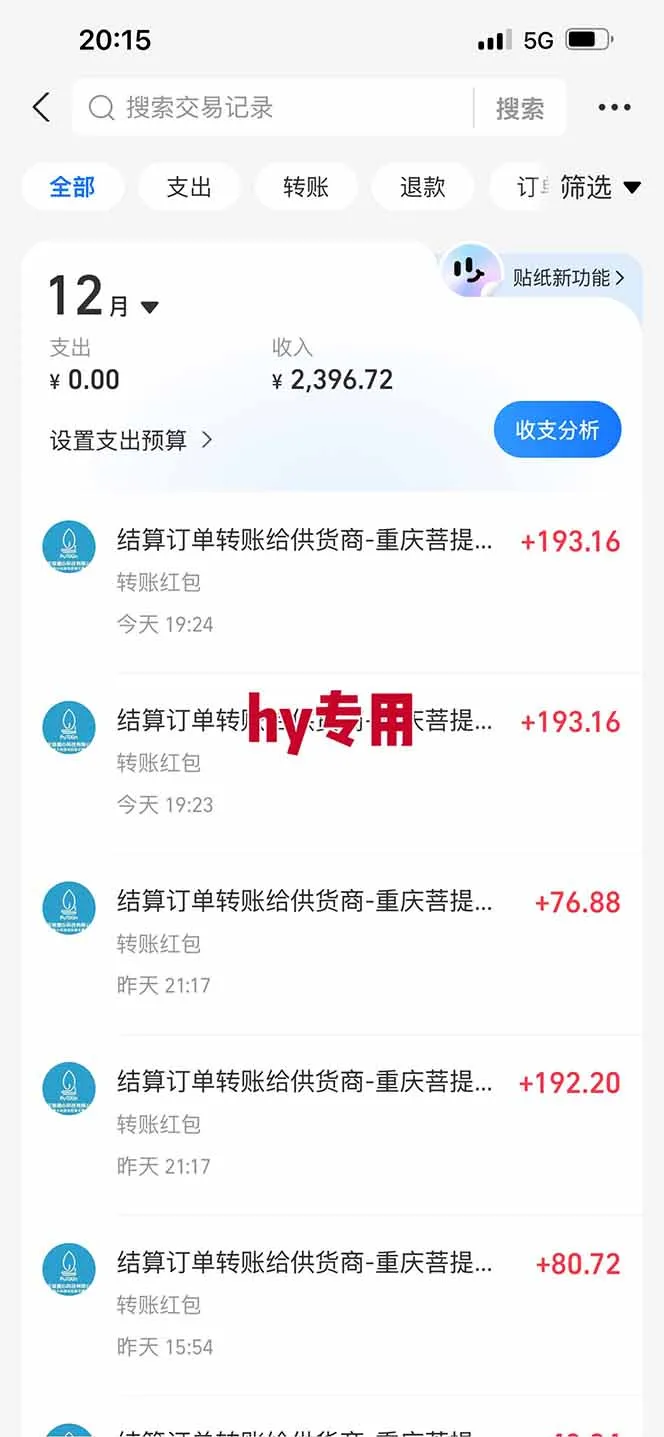This screenshot has width=664, height=1437.
Task: Select the 全部 tab
Action: 72,187
